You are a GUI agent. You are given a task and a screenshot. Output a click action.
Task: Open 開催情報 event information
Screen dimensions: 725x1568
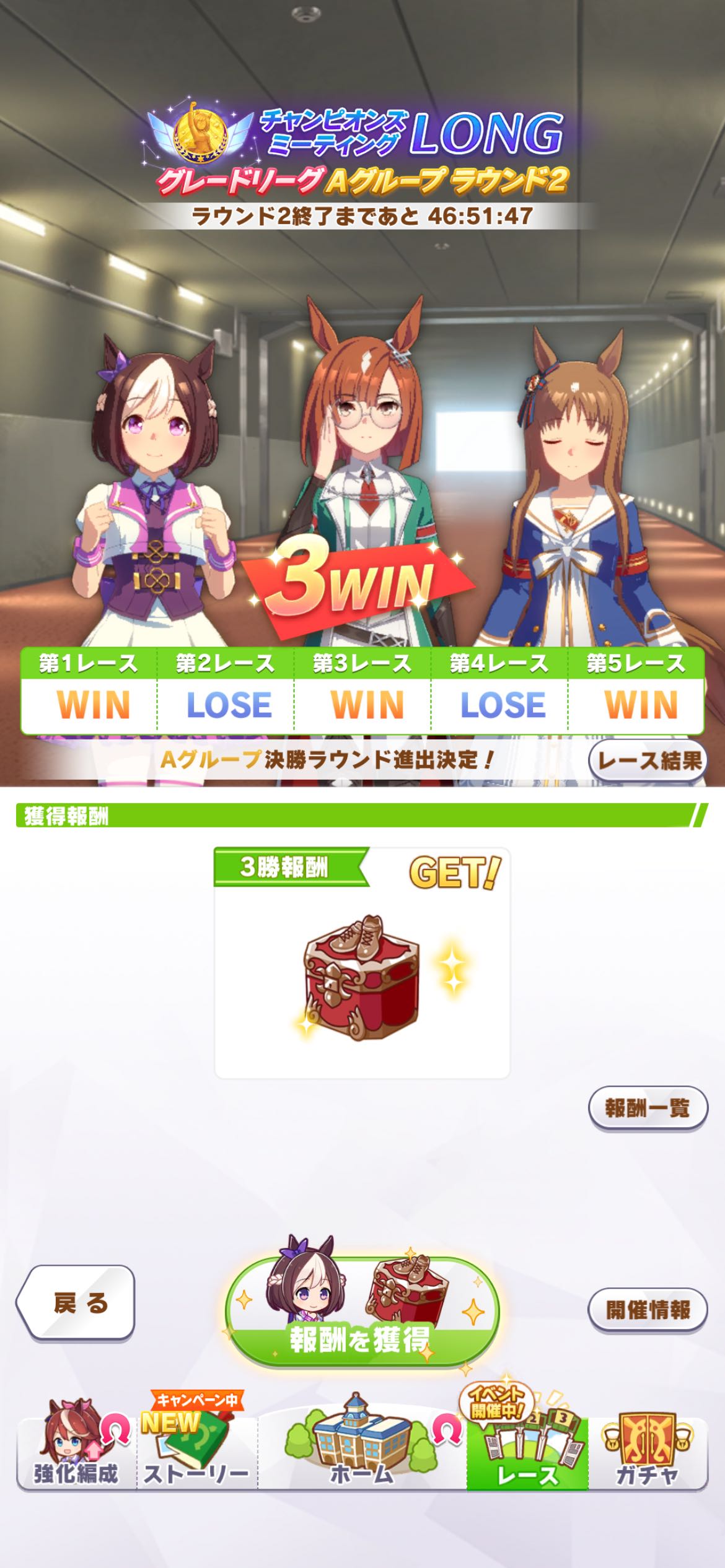pos(647,1309)
